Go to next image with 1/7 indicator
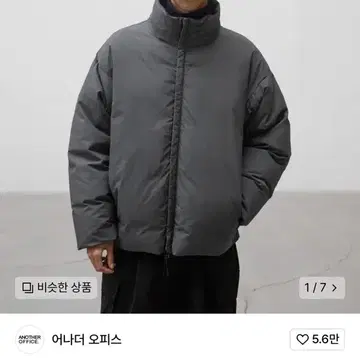 tap(322, 288)
